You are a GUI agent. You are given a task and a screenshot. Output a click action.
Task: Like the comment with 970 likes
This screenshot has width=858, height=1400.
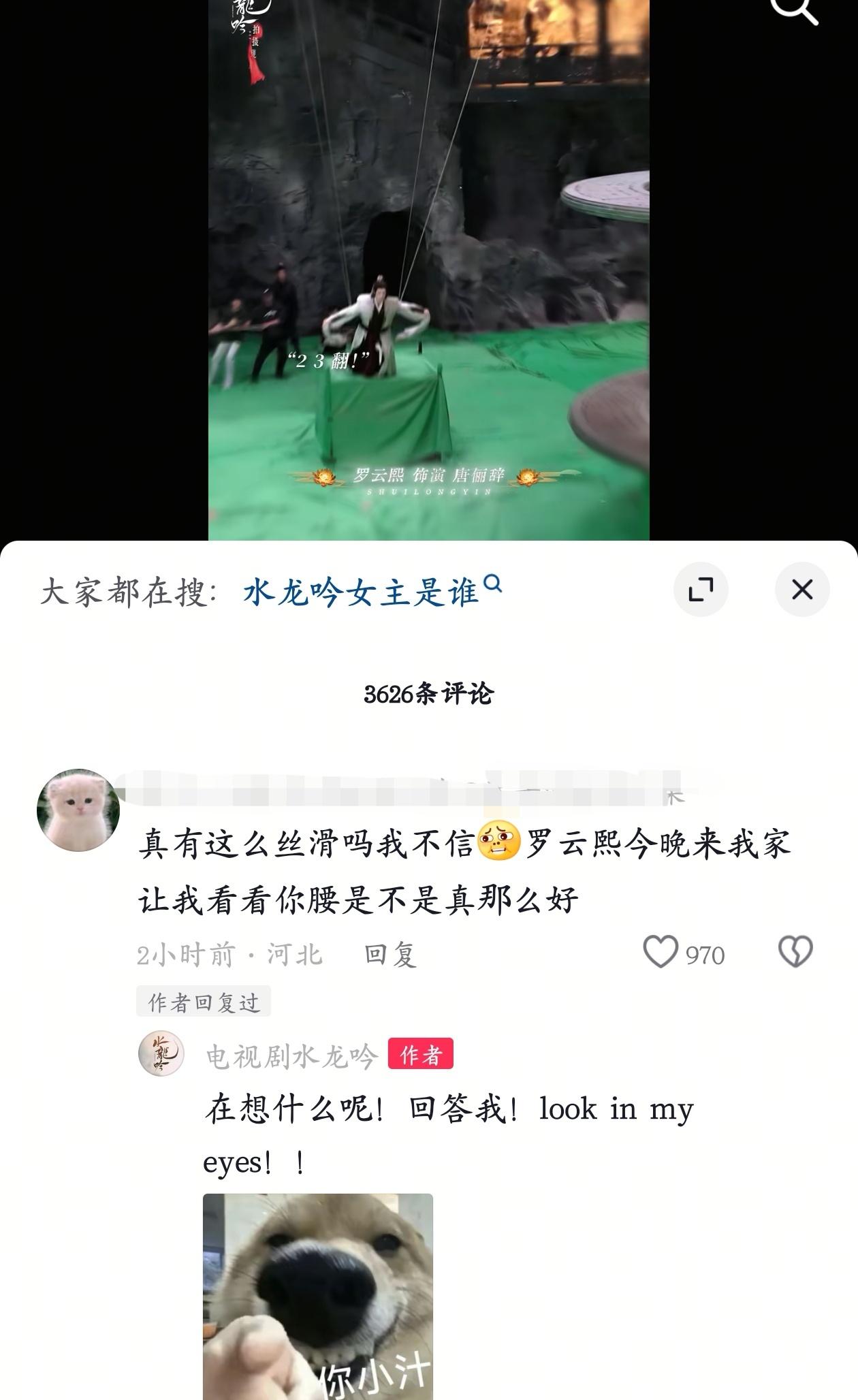click(x=661, y=952)
